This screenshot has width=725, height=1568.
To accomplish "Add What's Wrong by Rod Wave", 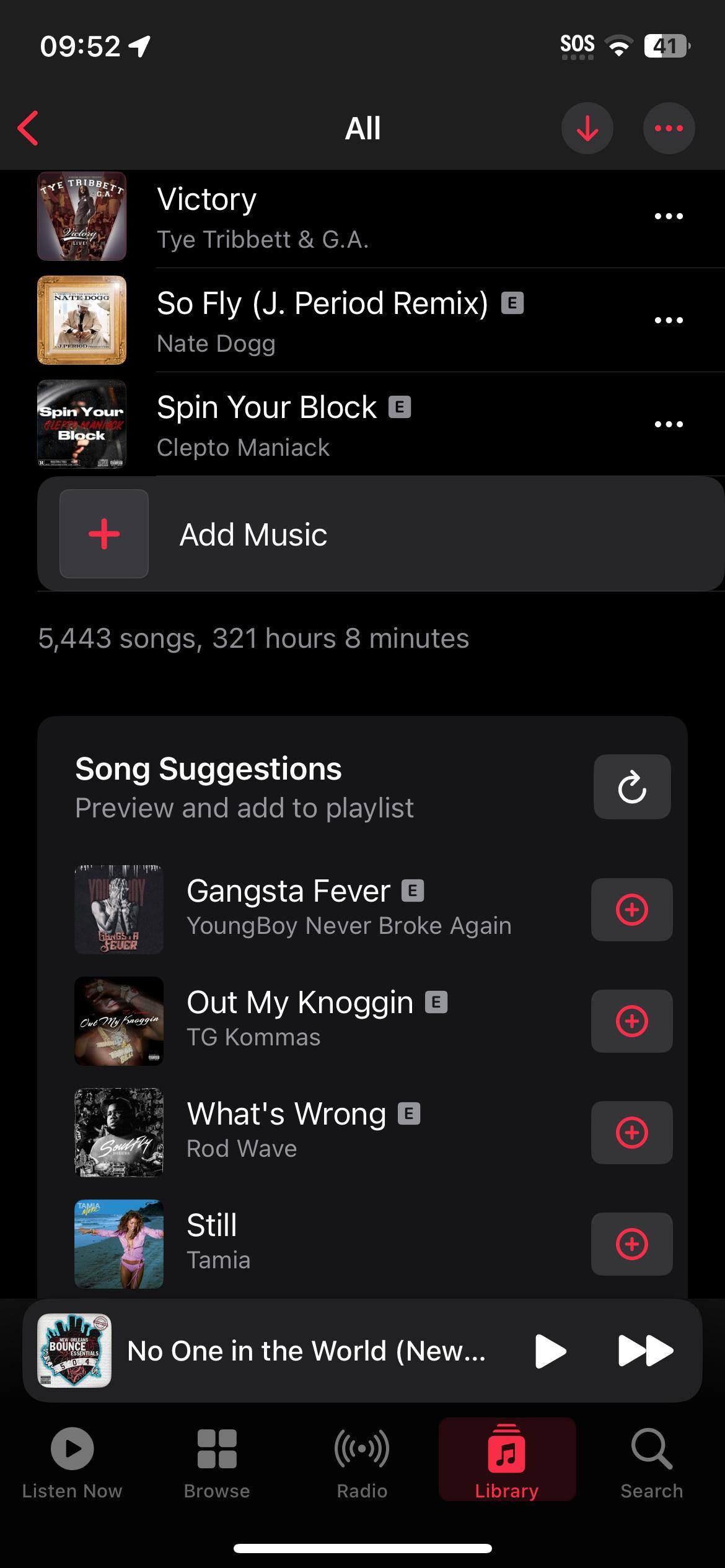I will coord(631,1133).
